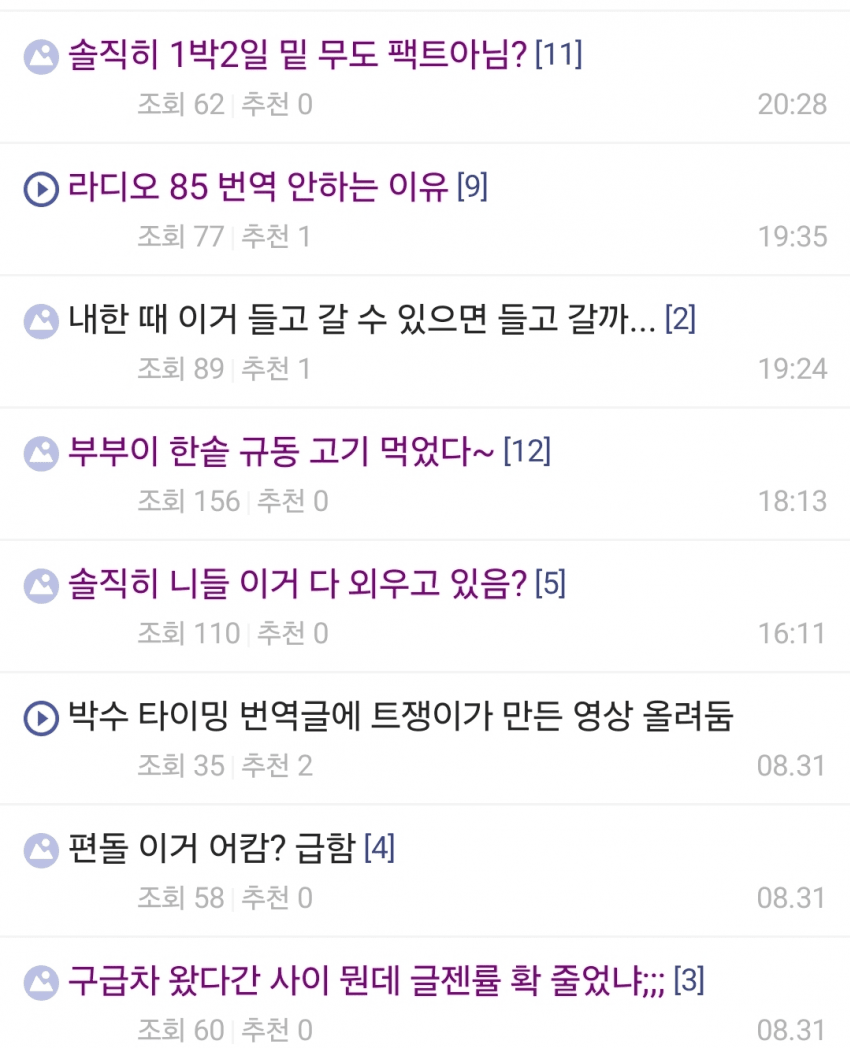Open post '내한 때 이거 들고 갈 수 있으면 들고 갈까...'
850x1048 pixels.
coord(362,320)
